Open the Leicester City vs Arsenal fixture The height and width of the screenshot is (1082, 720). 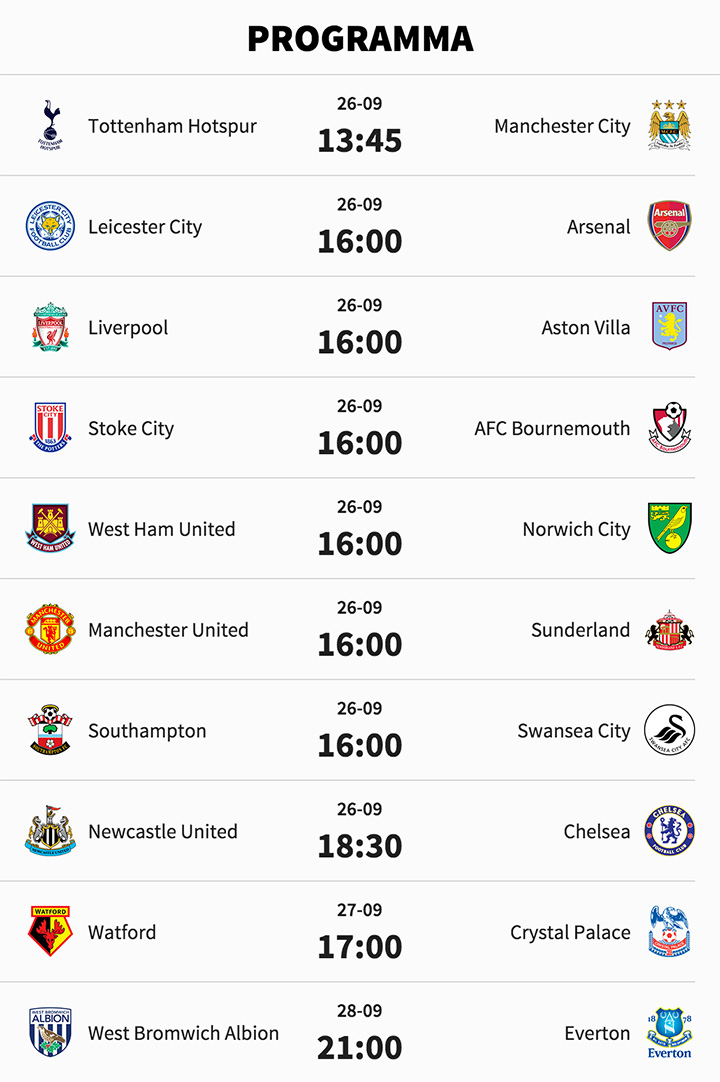pyautogui.click(x=360, y=227)
